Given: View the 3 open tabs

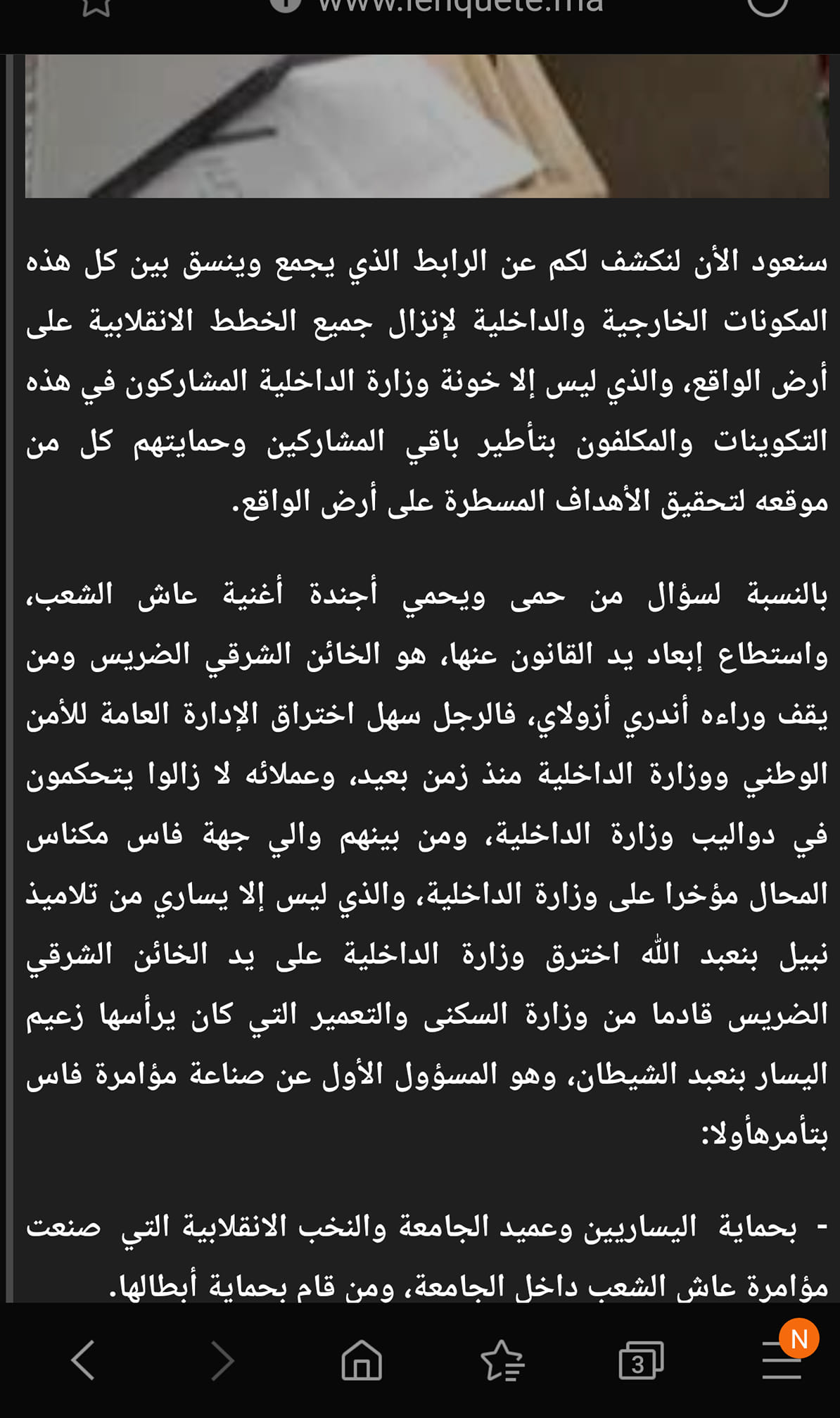Looking at the screenshot, I should 641,1360.
